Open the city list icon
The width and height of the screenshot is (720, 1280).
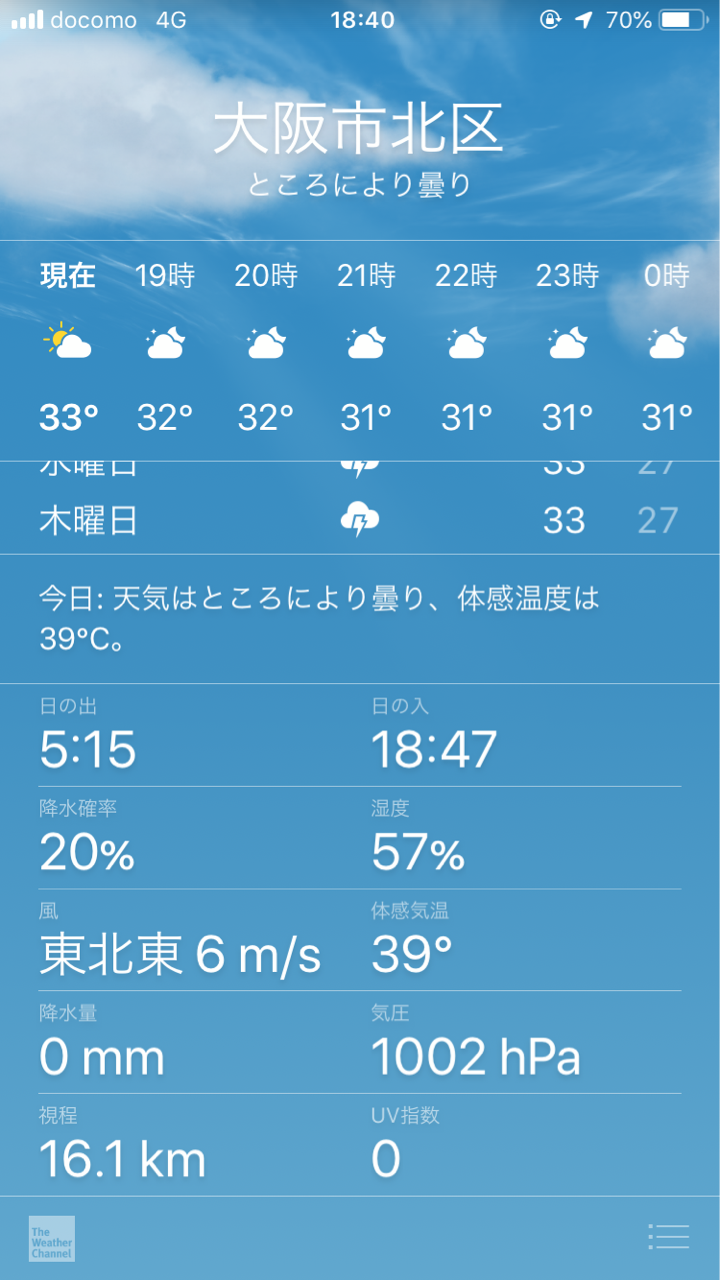pyautogui.click(x=668, y=1237)
